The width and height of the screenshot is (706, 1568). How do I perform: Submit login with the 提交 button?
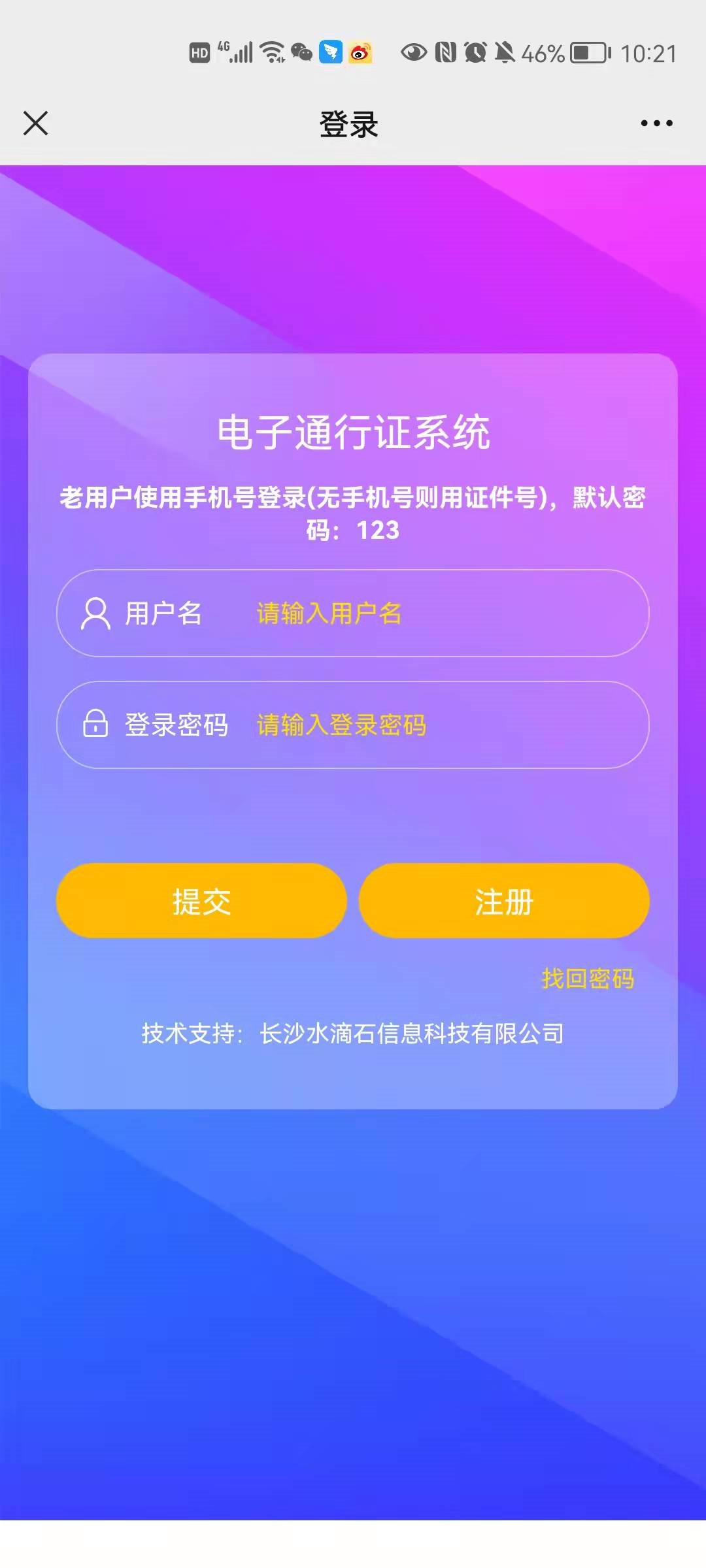201,901
